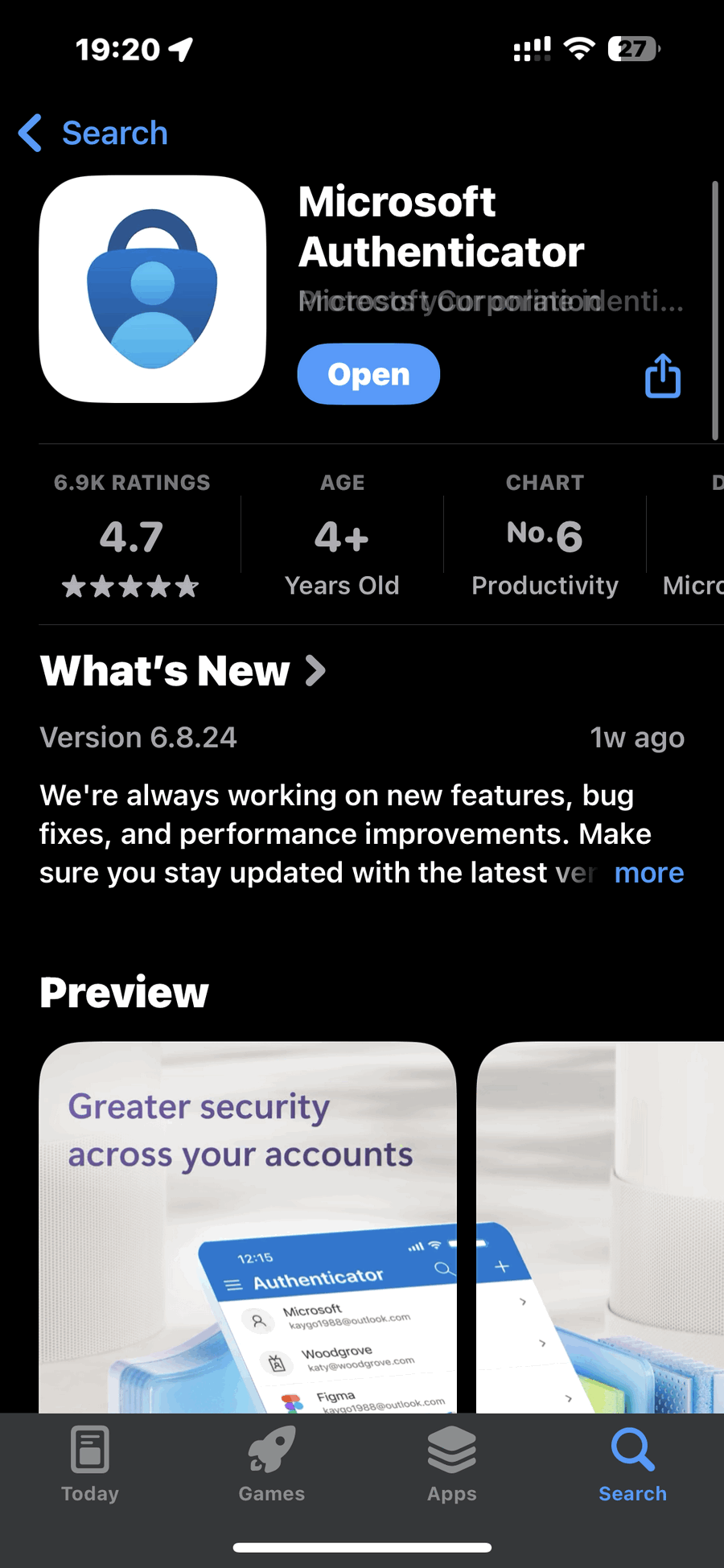Open Microsoft Authenticator app
This screenshot has height=1568, width=724.
368,374
